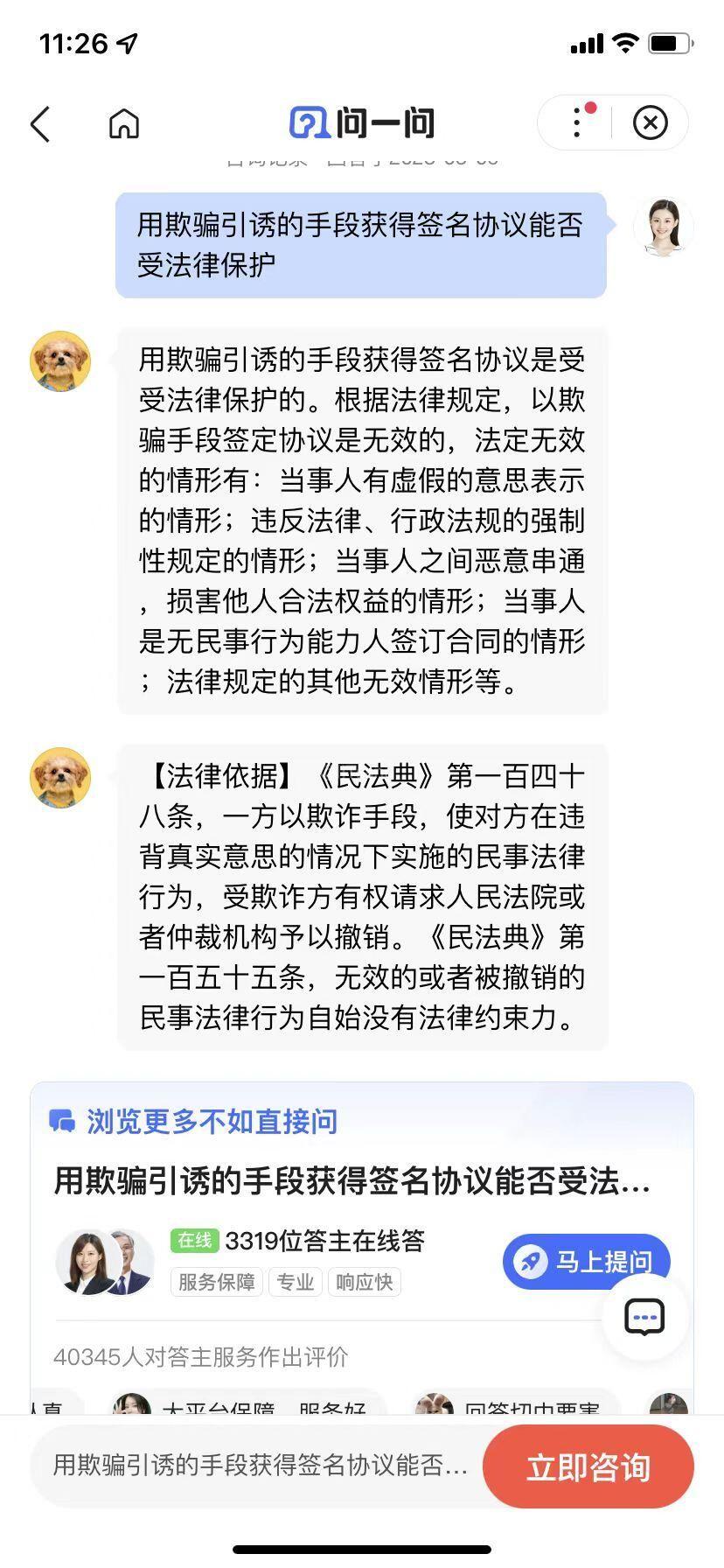The width and height of the screenshot is (724, 1568).
Task: Open the floating chat bubble icon
Action: tap(644, 1317)
